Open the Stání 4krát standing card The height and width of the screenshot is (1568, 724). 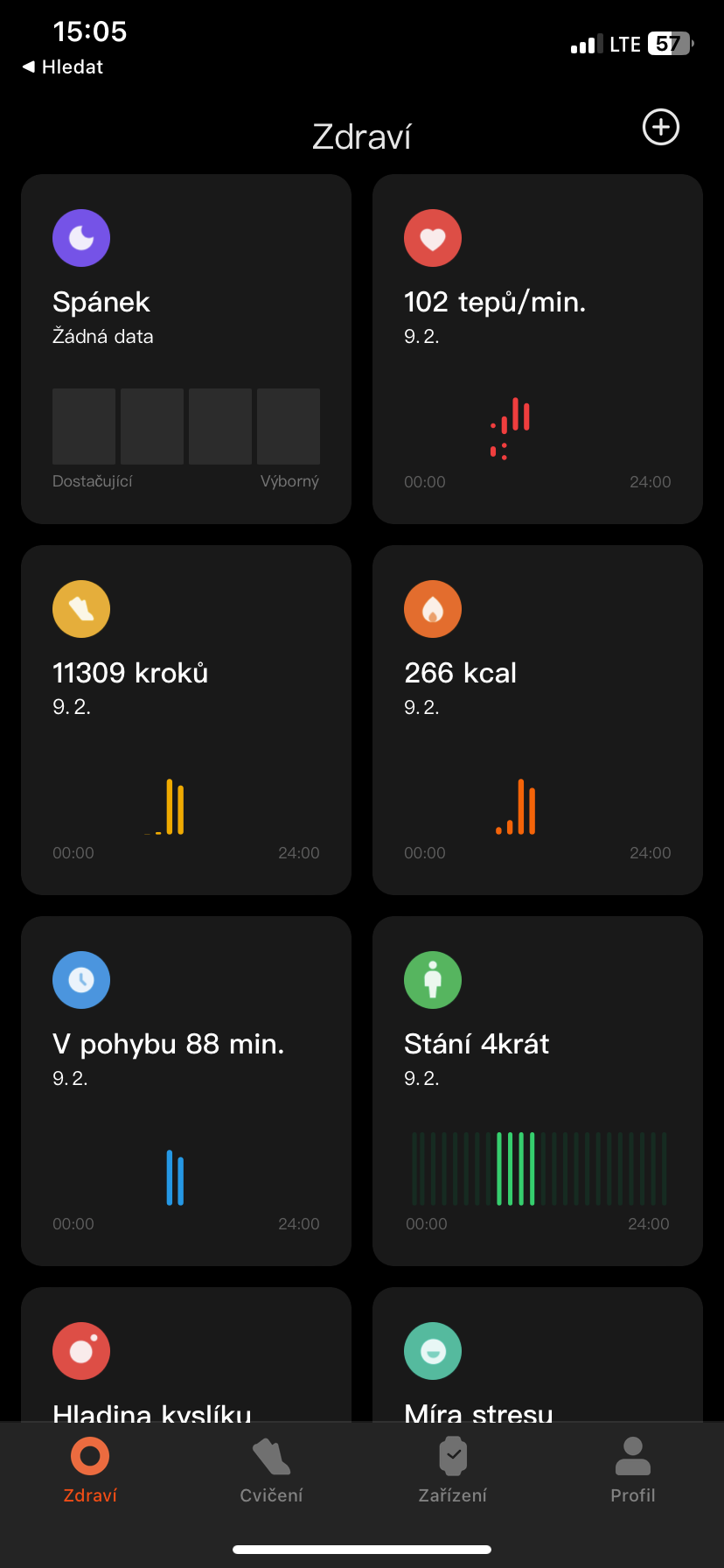click(x=538, y=1090)
